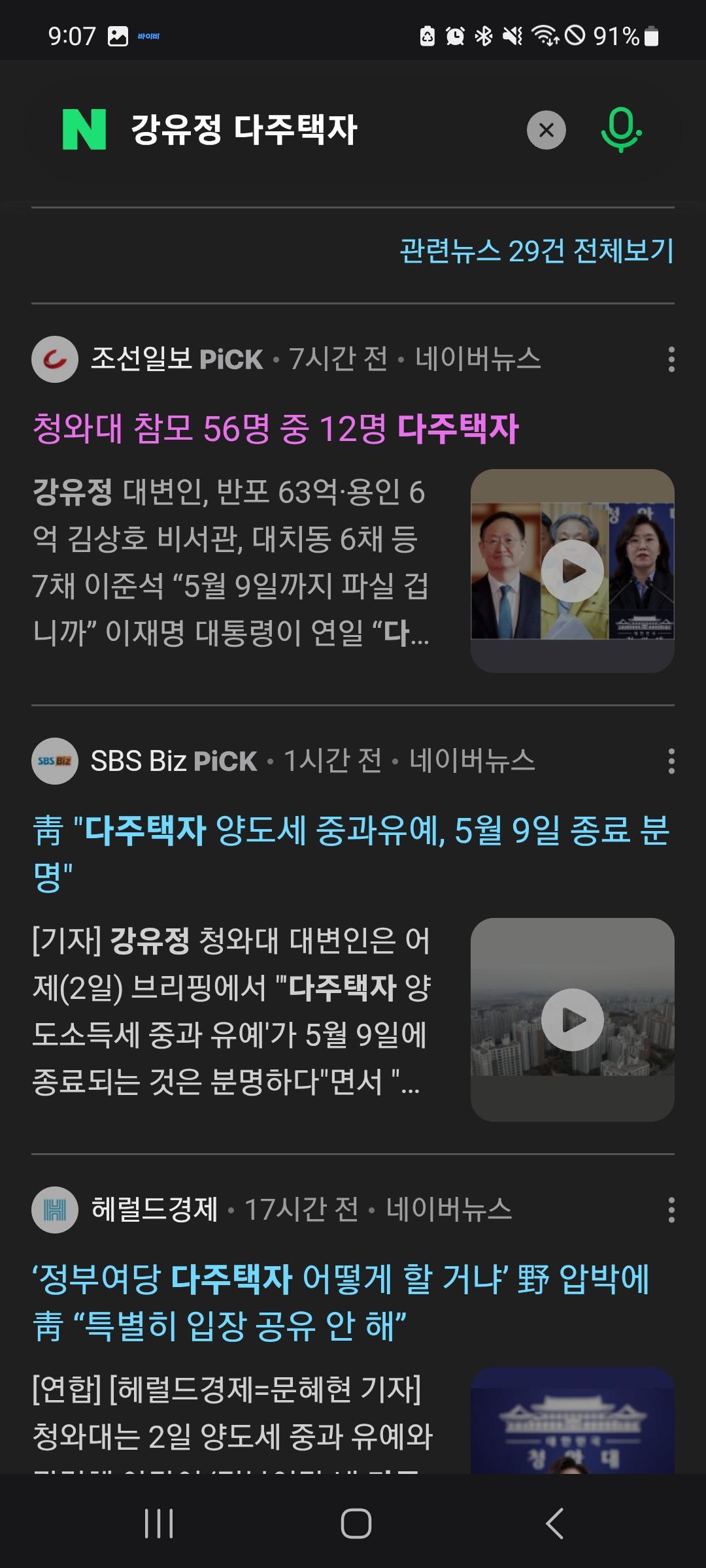Open 관련뉴스 29건 전체보기 link
Screen dimensions: 706x1568
536,251
